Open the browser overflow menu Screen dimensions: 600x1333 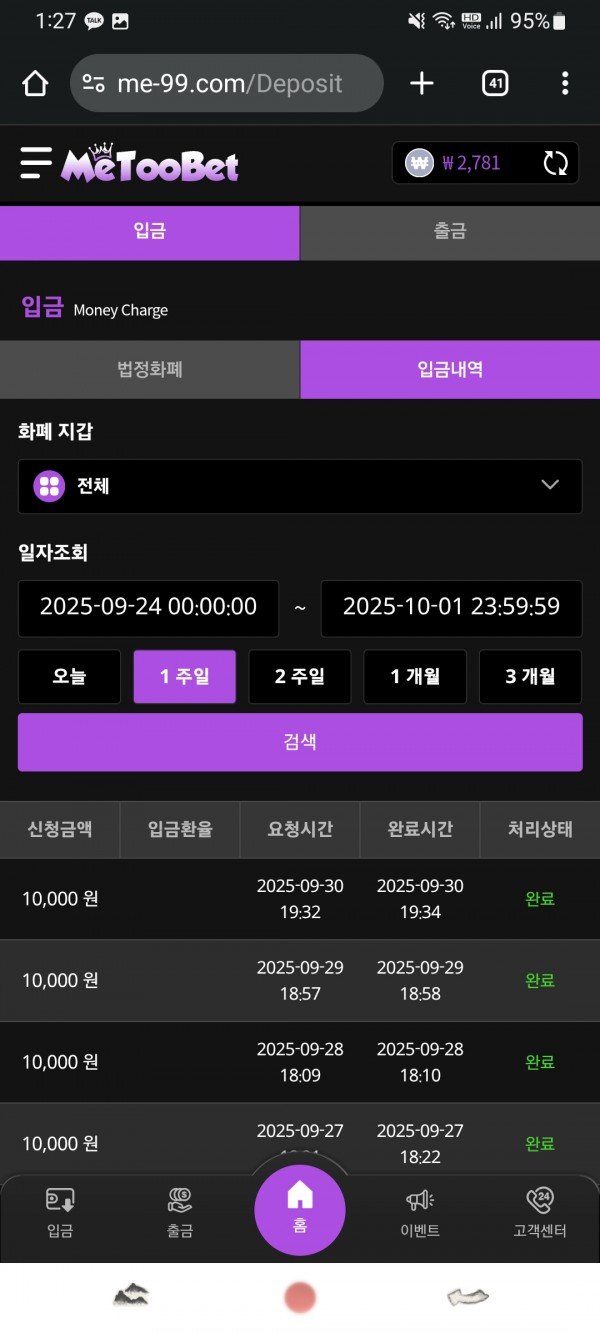(x=565, y=83)
